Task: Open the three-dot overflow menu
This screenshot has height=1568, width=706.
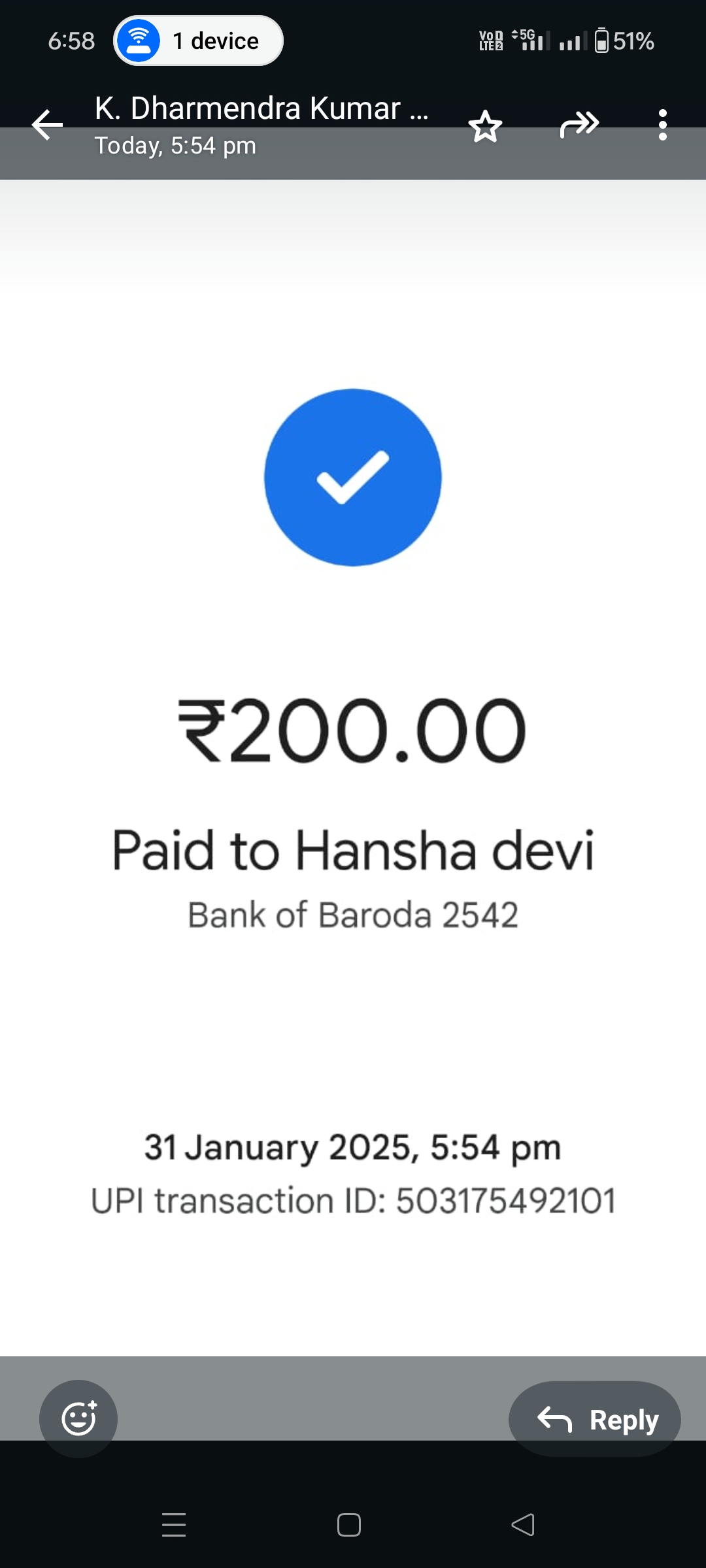Action: [x=662, y=125]
